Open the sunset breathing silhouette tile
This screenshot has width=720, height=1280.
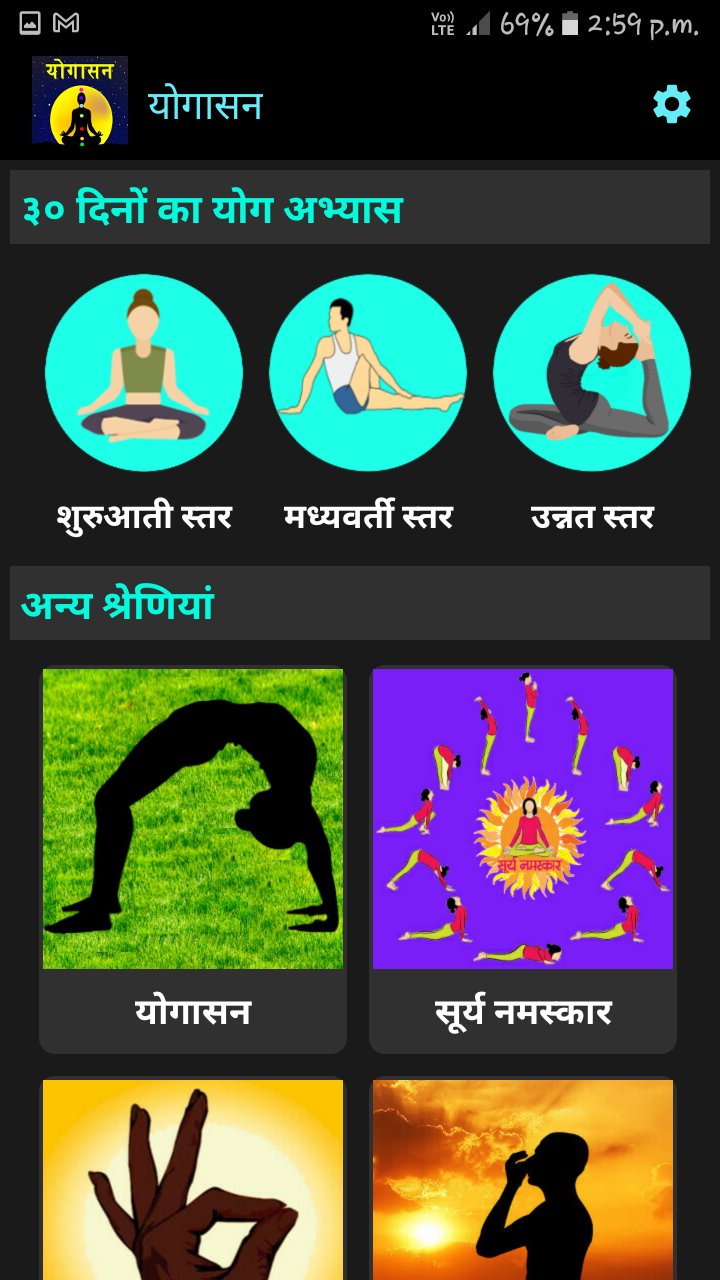coord(523,1178)
